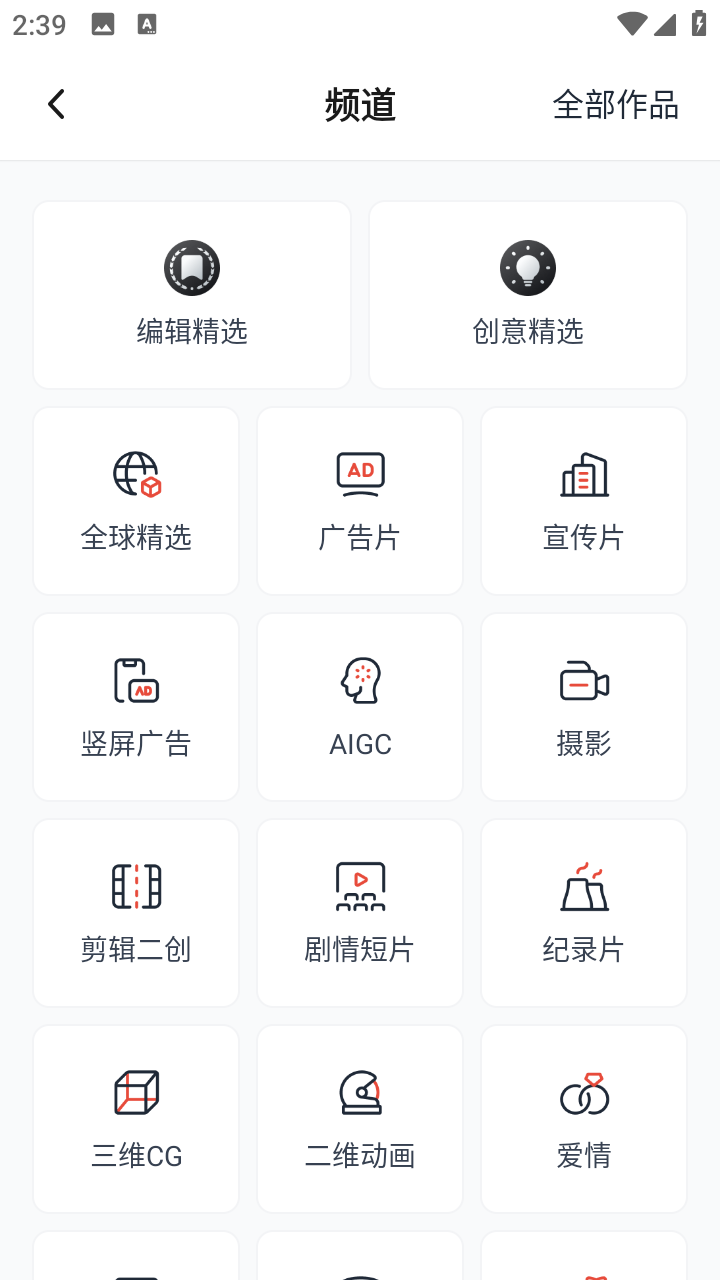
Task: View the 竖屏广告 channel
Action: pos(136,707)
